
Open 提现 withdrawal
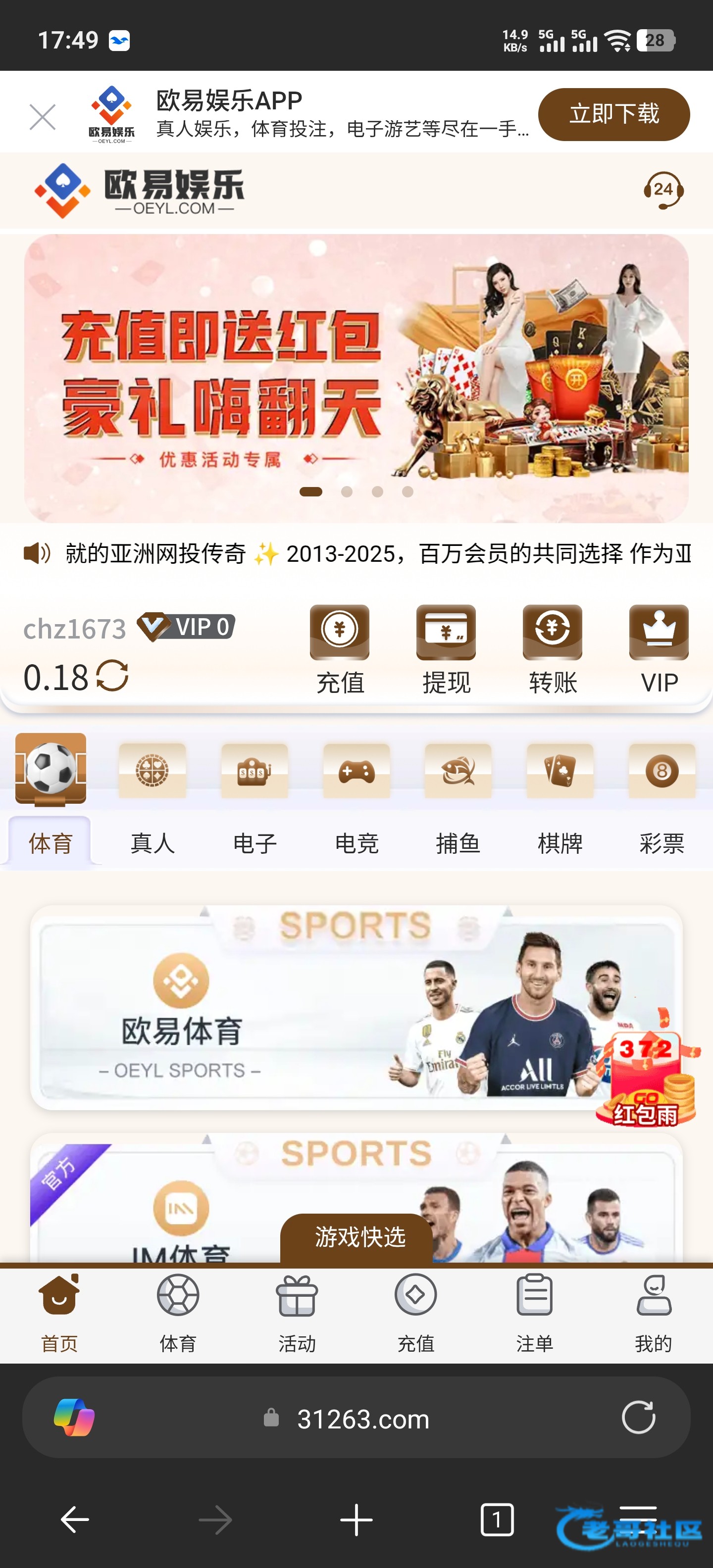click(446, 649)
